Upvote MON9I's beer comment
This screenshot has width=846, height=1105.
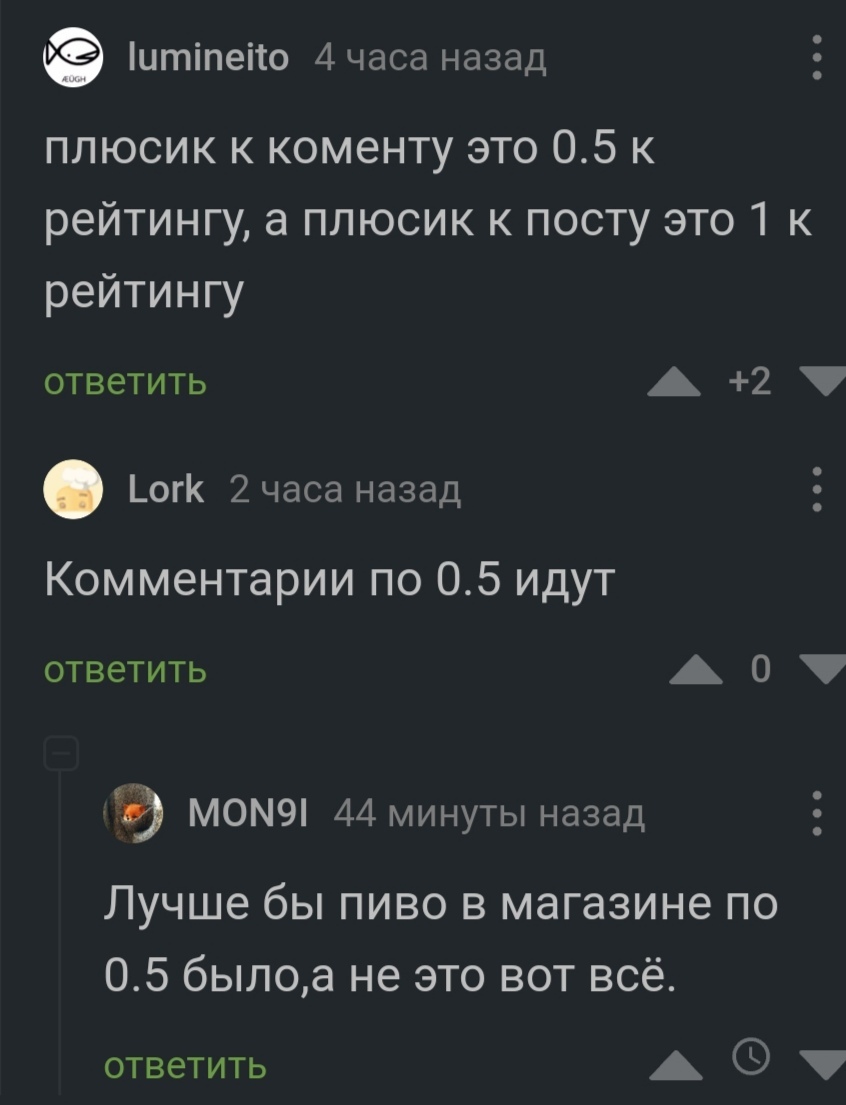[674, 1069]
